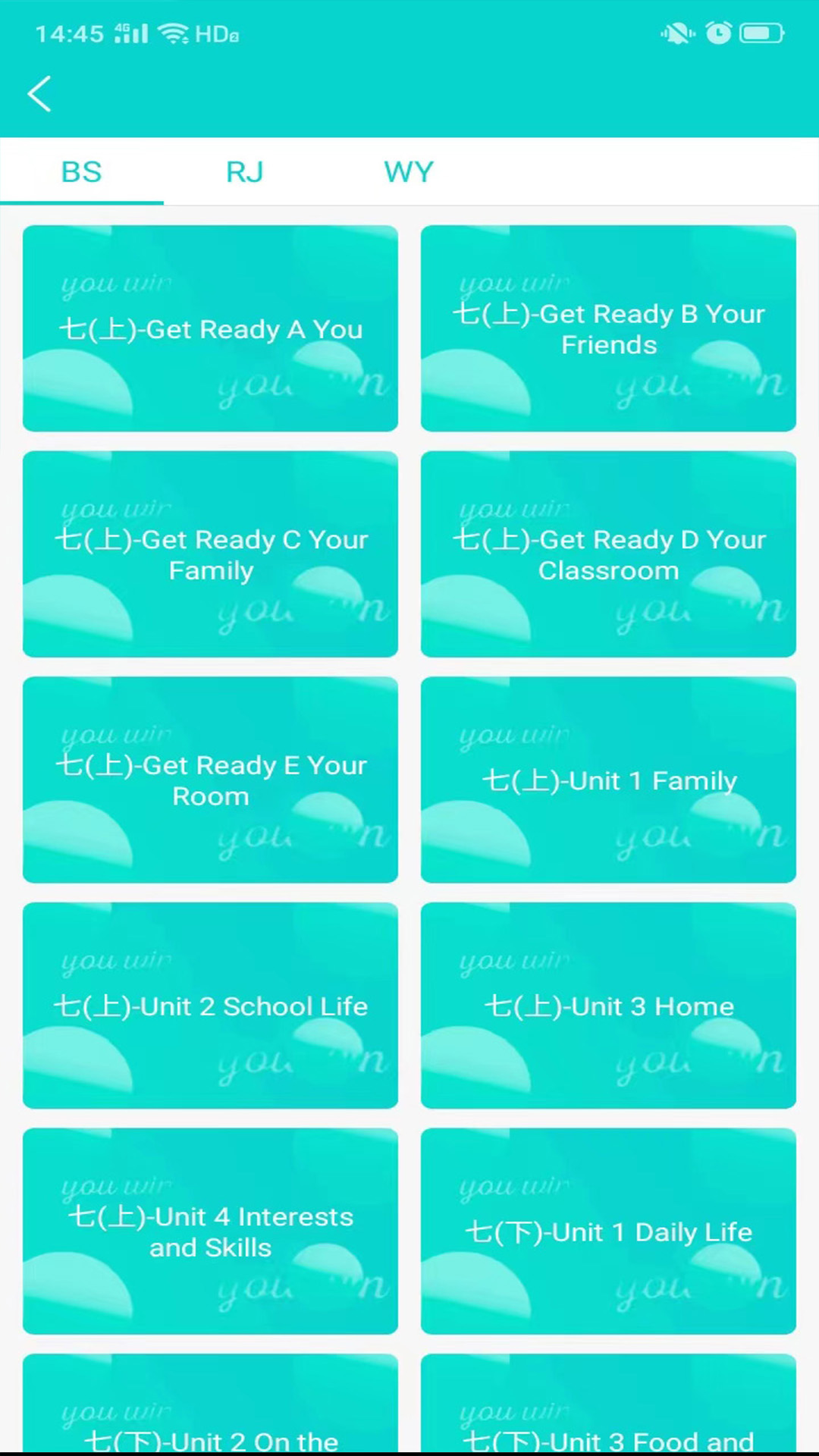Open the Unit 1 Family card
The image size is (819, 1456).
[608, 780]
